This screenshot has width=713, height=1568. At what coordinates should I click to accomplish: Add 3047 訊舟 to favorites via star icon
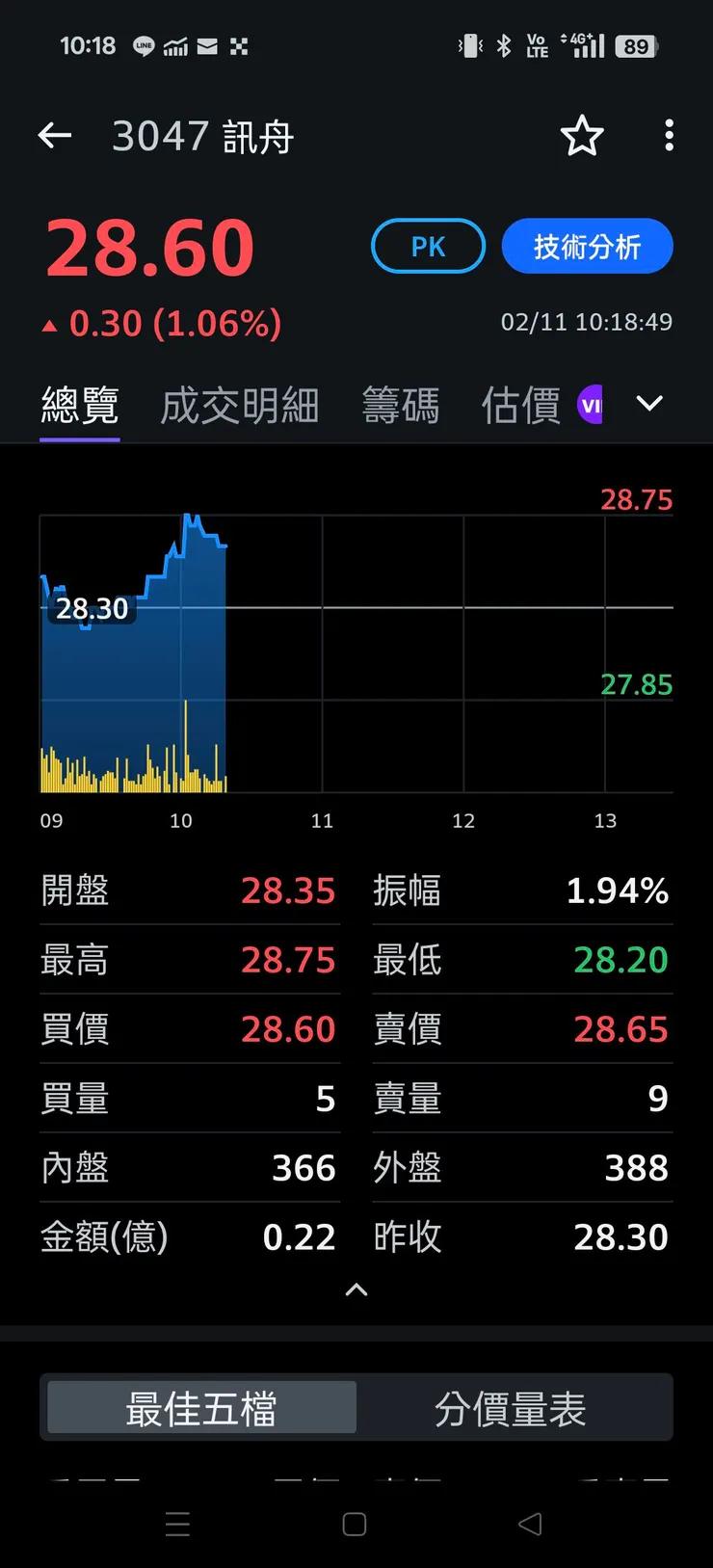click(x=582, y=137)
